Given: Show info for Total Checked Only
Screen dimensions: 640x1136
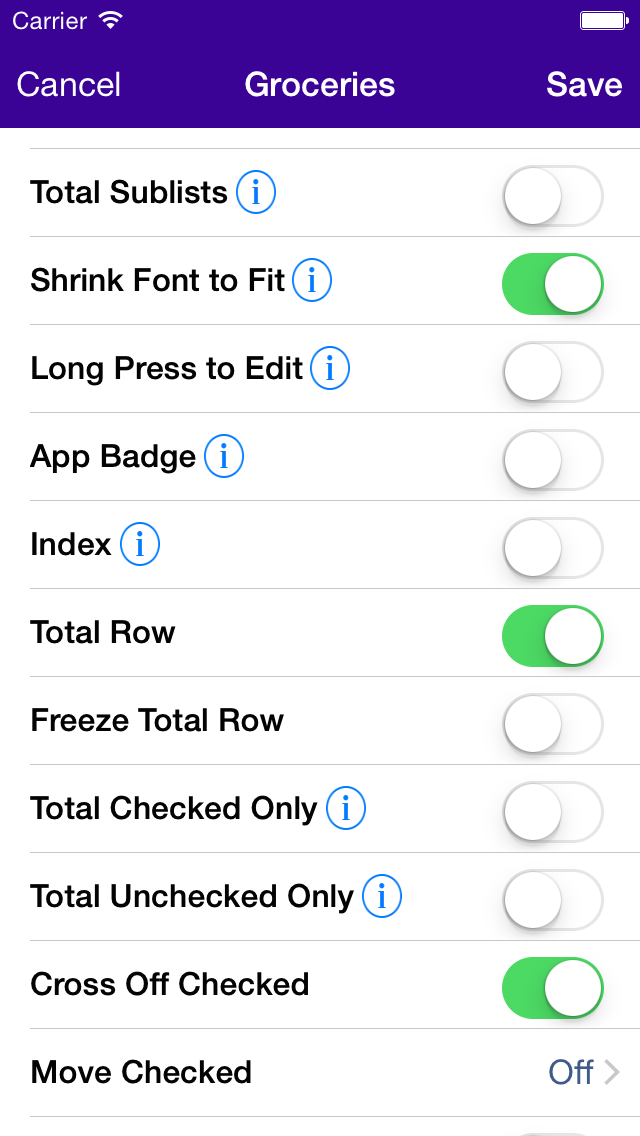Looking at the screenshot, I should coord(346,809).
